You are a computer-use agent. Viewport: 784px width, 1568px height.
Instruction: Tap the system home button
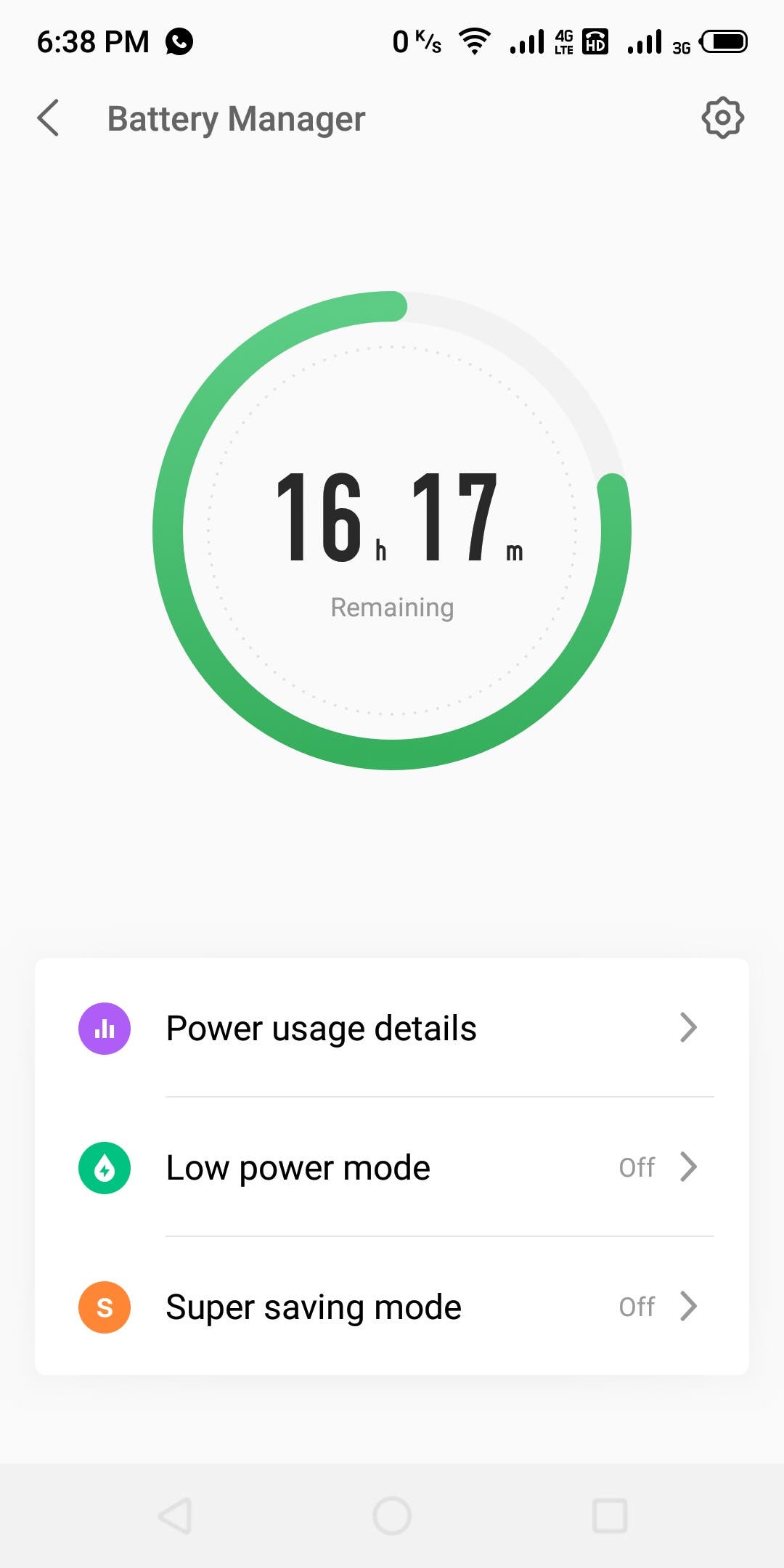click(x=392, y=1516)
